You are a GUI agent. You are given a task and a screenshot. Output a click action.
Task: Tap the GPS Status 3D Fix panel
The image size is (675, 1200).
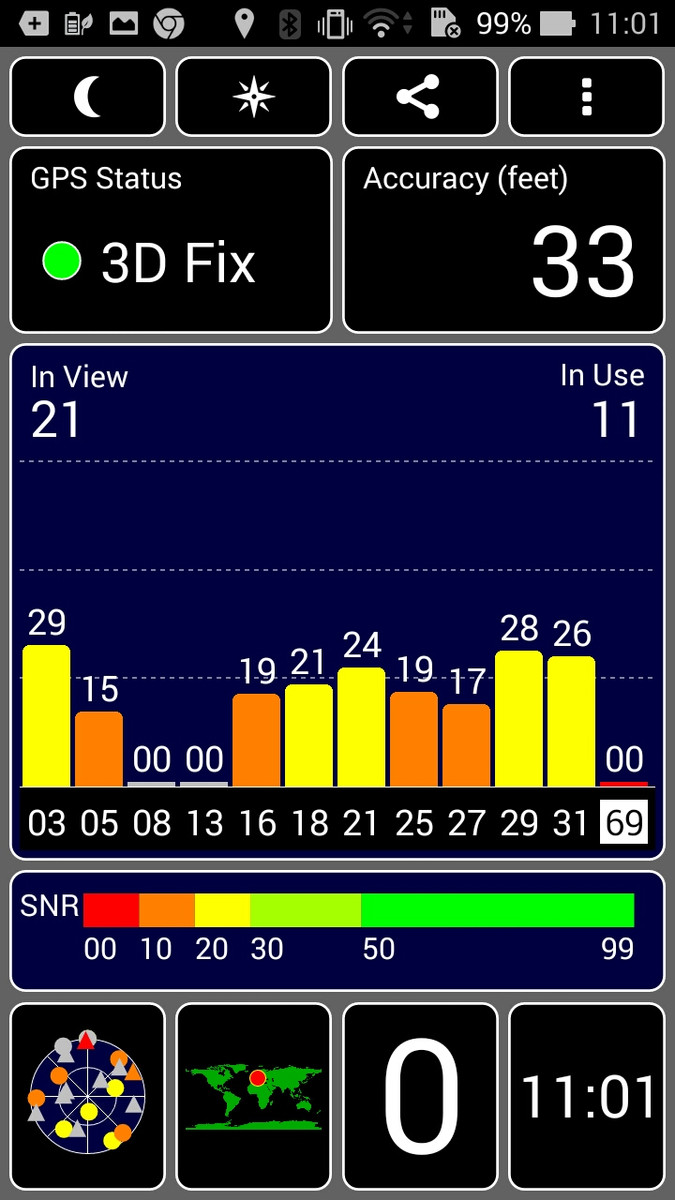pos(171,240)
